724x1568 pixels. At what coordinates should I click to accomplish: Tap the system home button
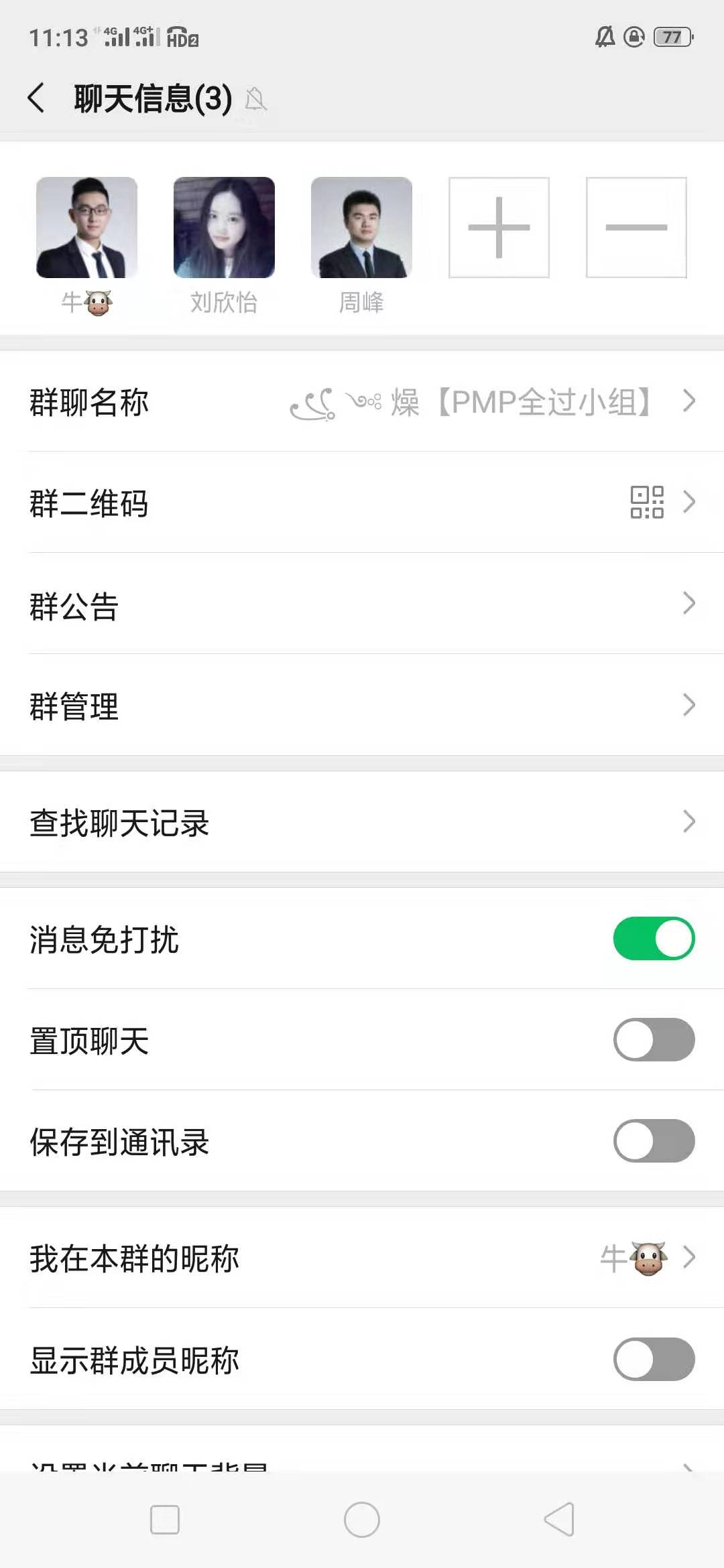pyautogui.click(x=362, y=1520)
